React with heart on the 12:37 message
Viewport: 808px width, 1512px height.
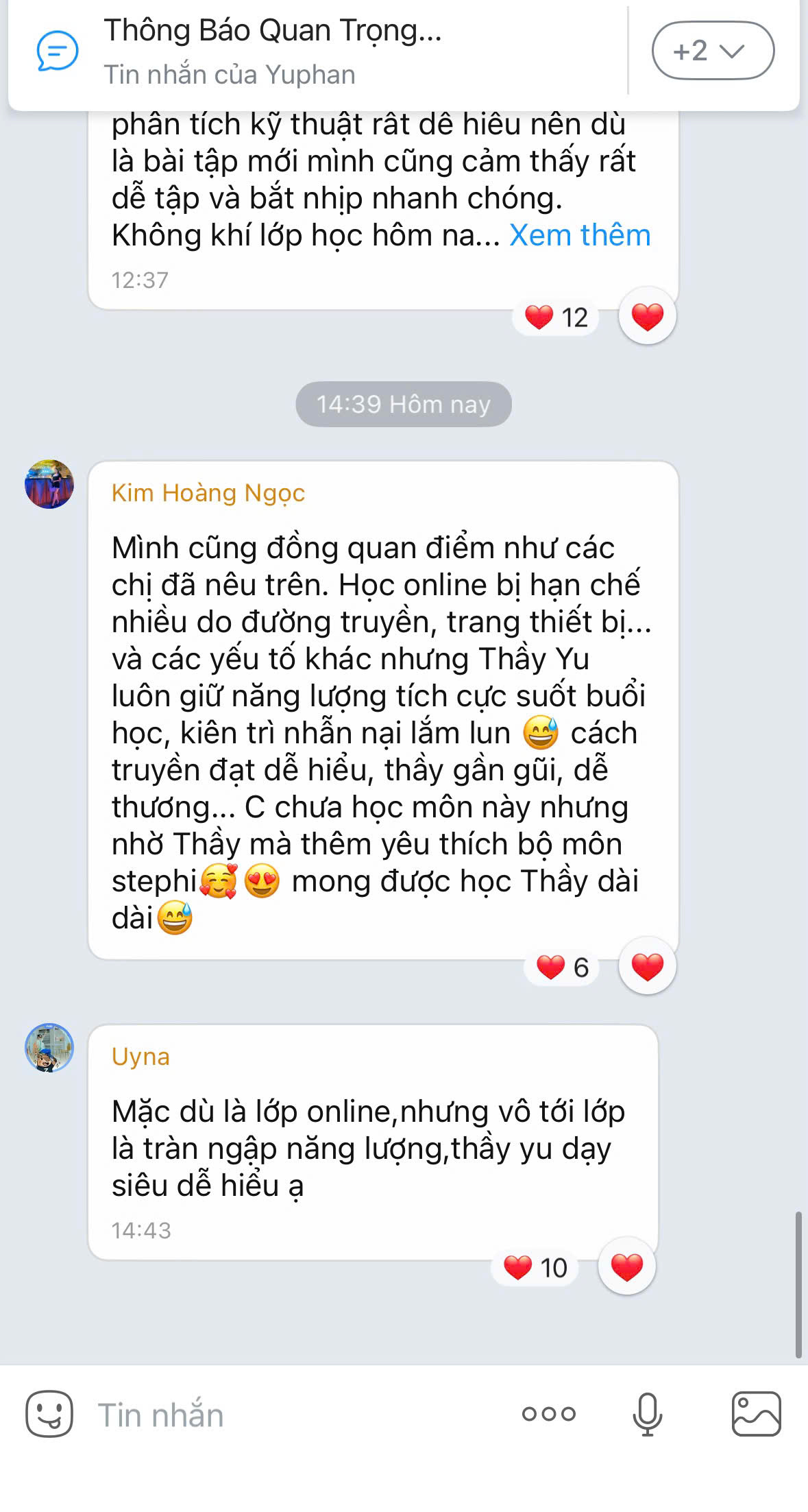pyautogui.click(x=647, y=316)
